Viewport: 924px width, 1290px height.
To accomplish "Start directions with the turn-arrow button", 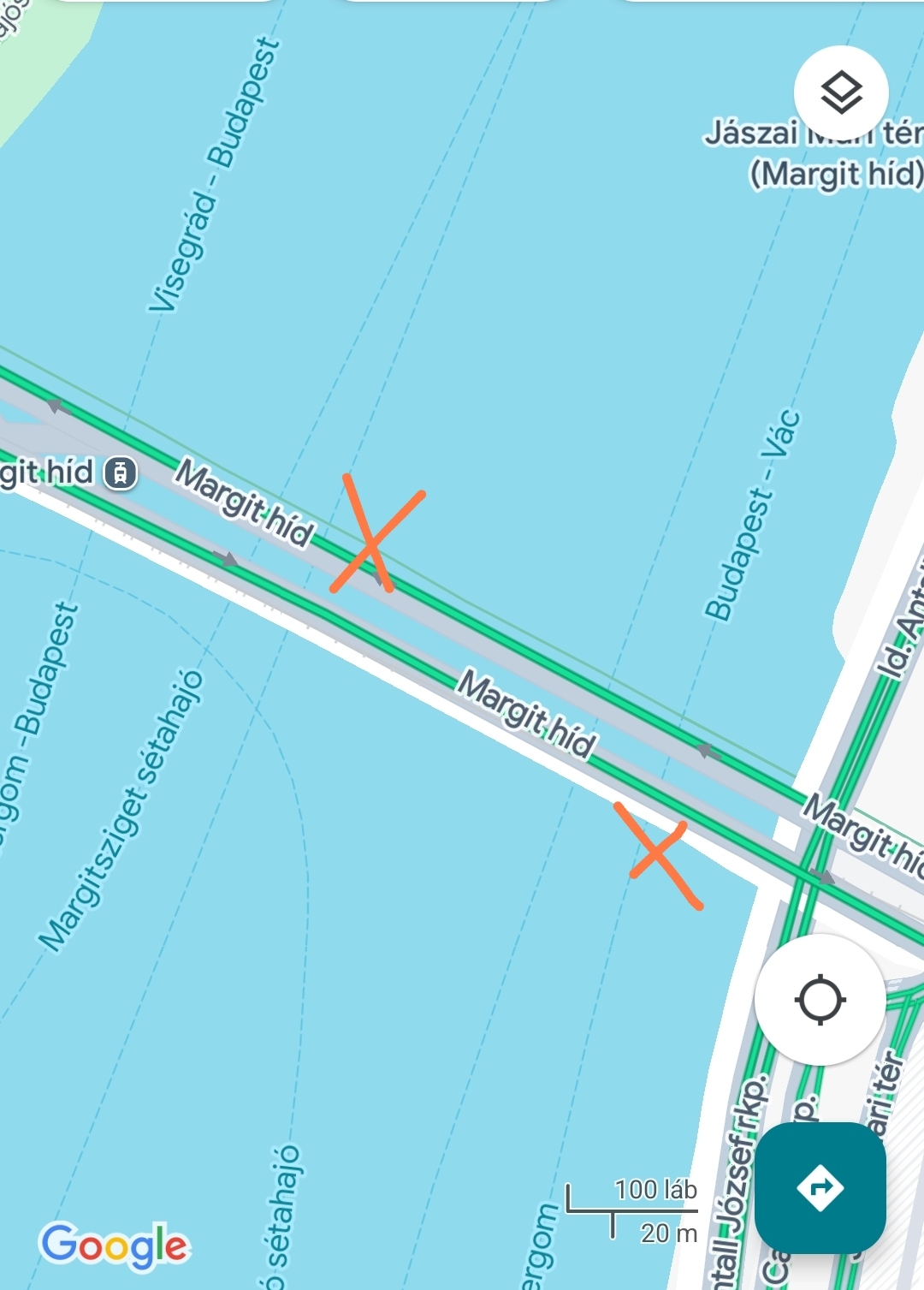I will tap(820, 1187).
